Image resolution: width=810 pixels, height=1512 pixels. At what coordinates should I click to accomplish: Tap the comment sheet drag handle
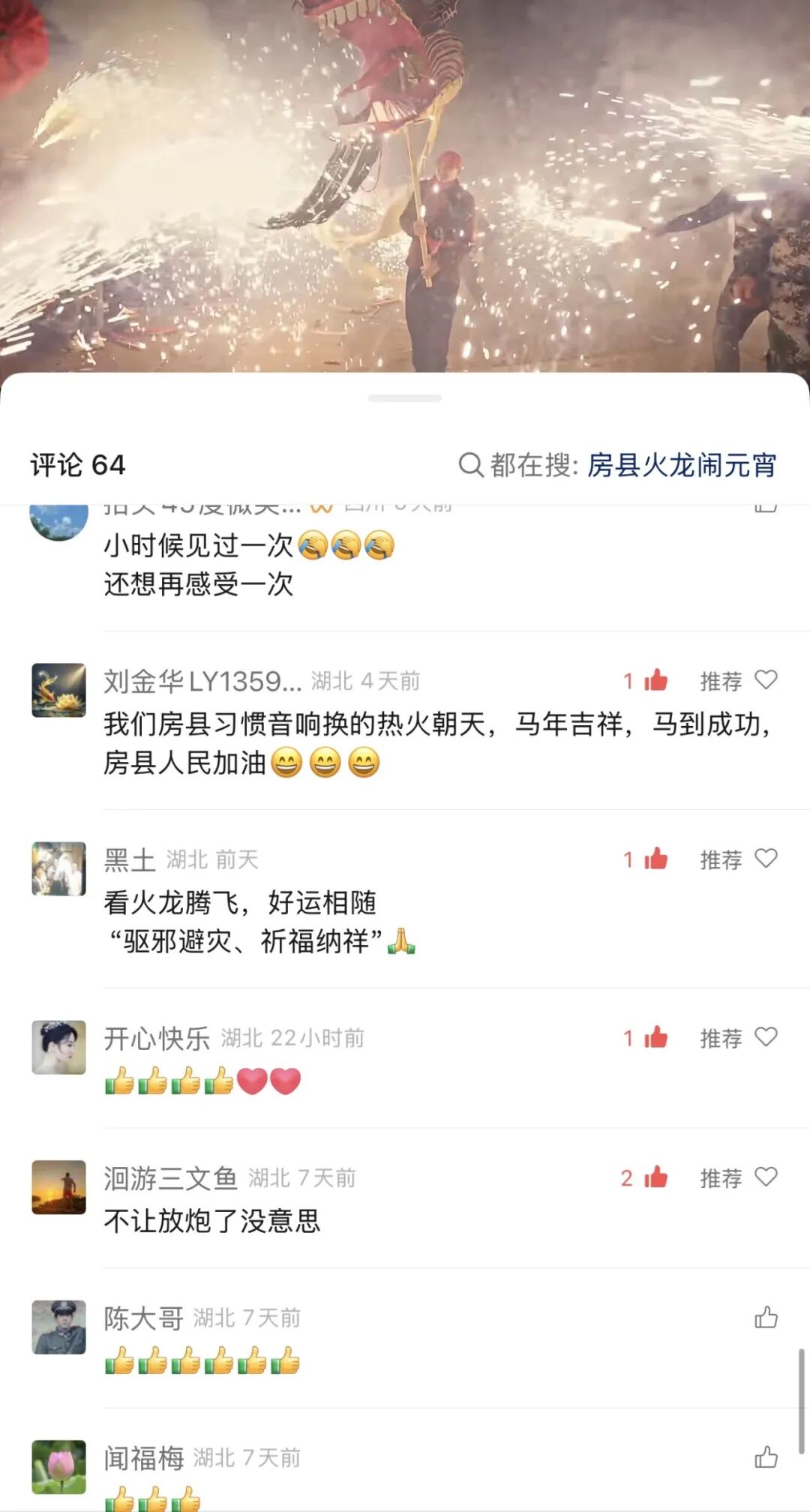405,398
